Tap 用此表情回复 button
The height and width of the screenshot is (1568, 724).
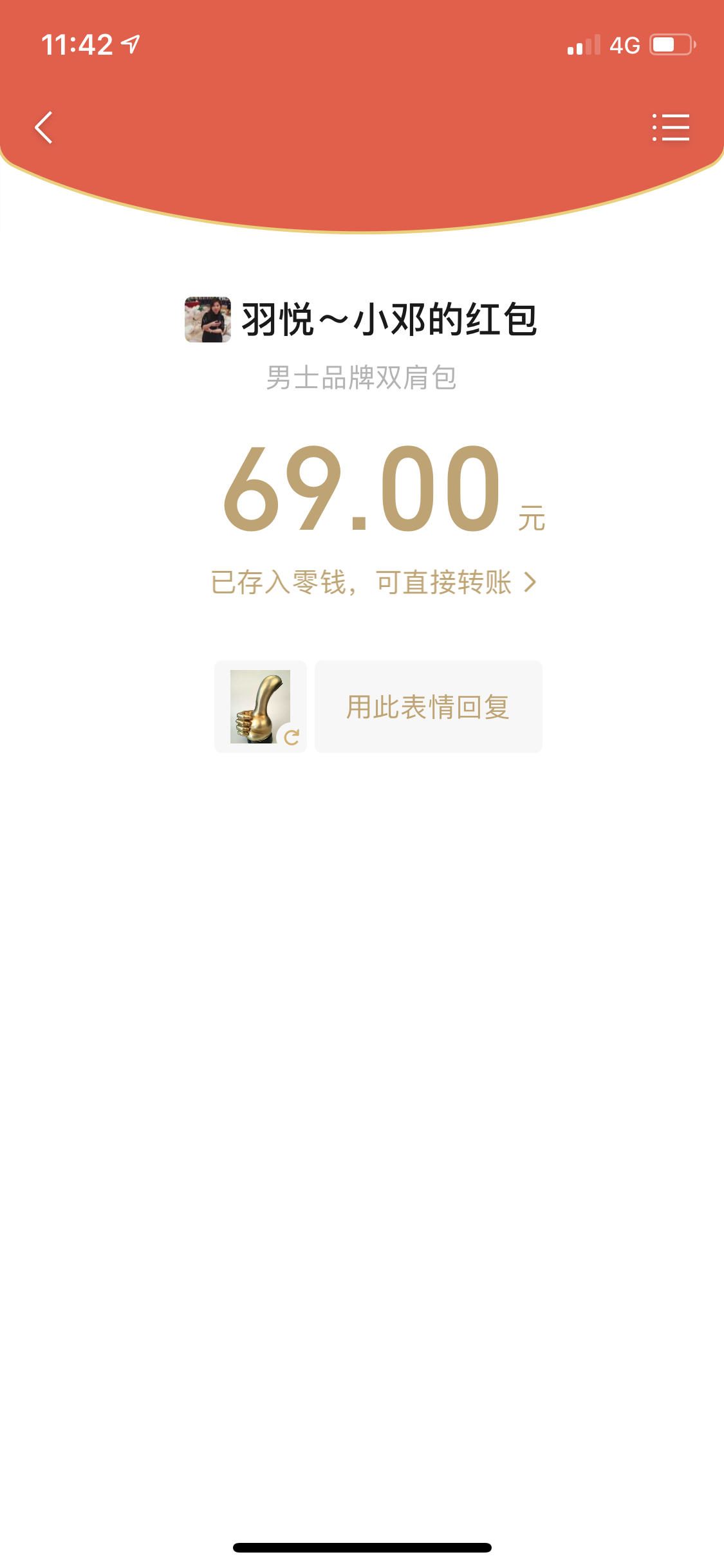(x=428, y=707)
